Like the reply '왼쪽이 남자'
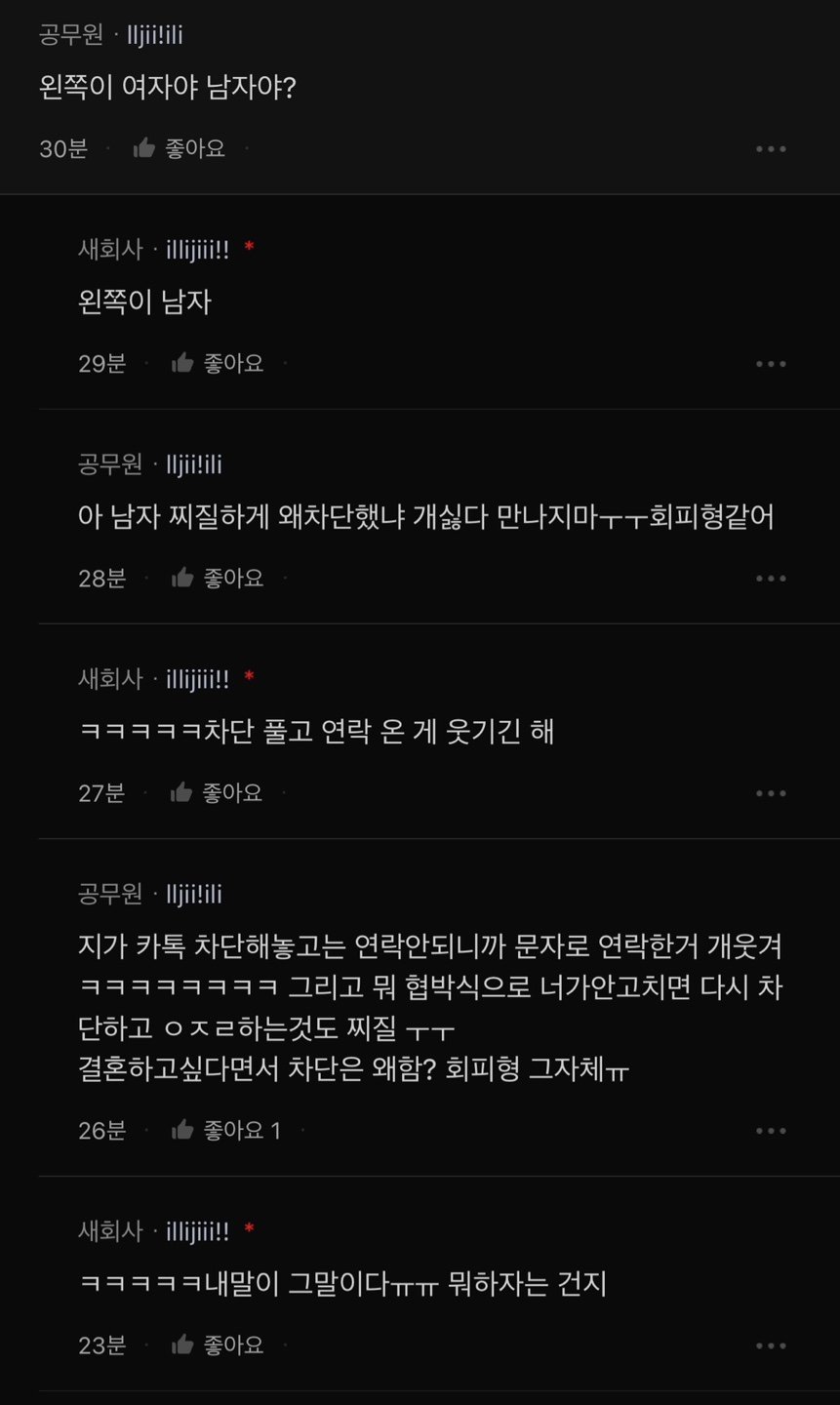This screenshot has height=1405, width=840. point(219,363)
